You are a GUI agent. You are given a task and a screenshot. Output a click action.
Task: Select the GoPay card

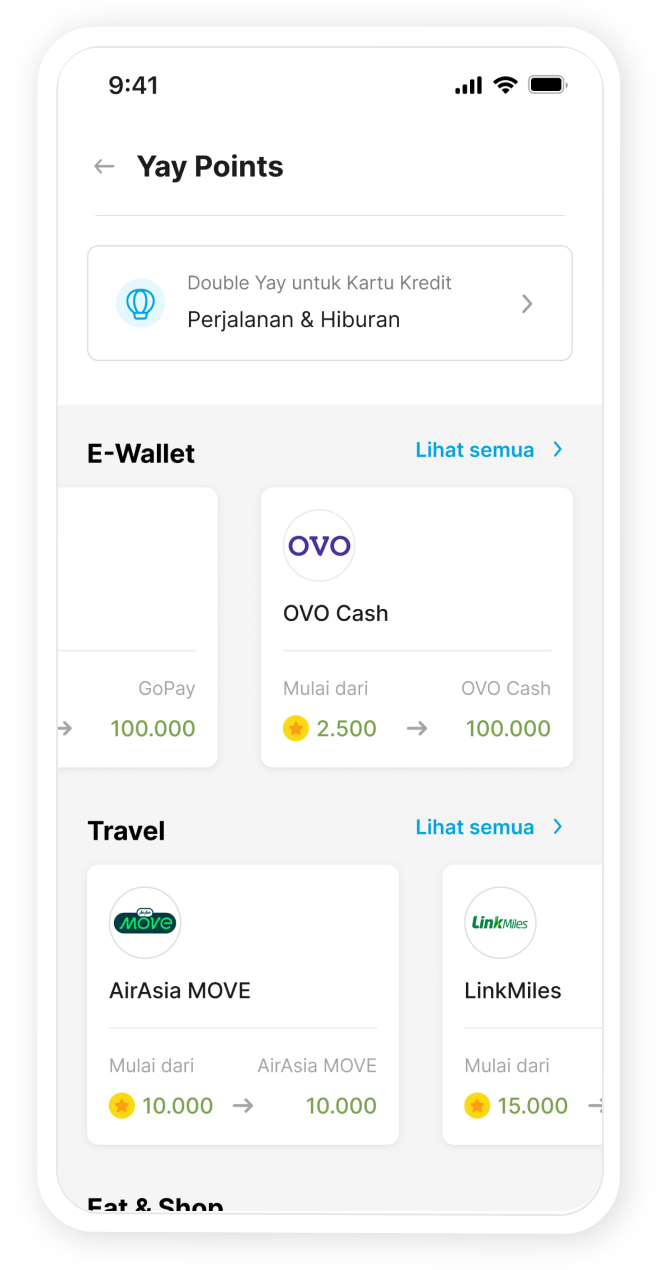point(140,627)
